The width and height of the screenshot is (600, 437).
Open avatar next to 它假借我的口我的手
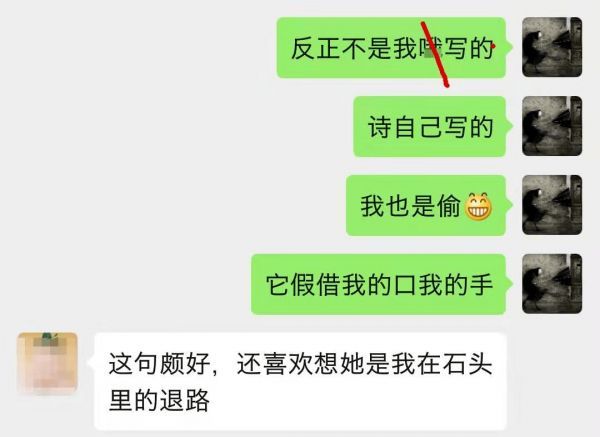click(551, 284)
